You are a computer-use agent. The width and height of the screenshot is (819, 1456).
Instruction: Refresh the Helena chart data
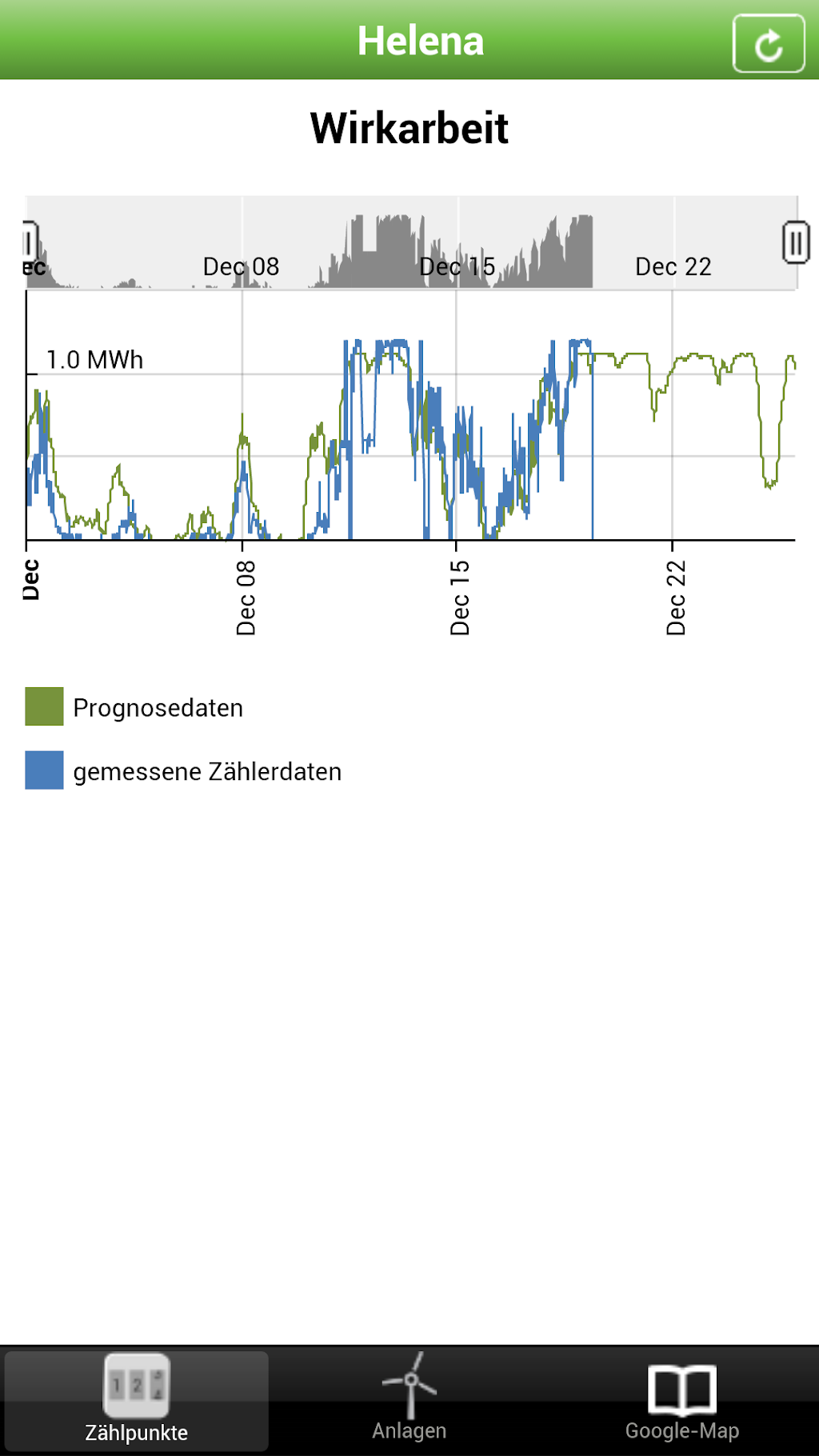tap(768, 44)
